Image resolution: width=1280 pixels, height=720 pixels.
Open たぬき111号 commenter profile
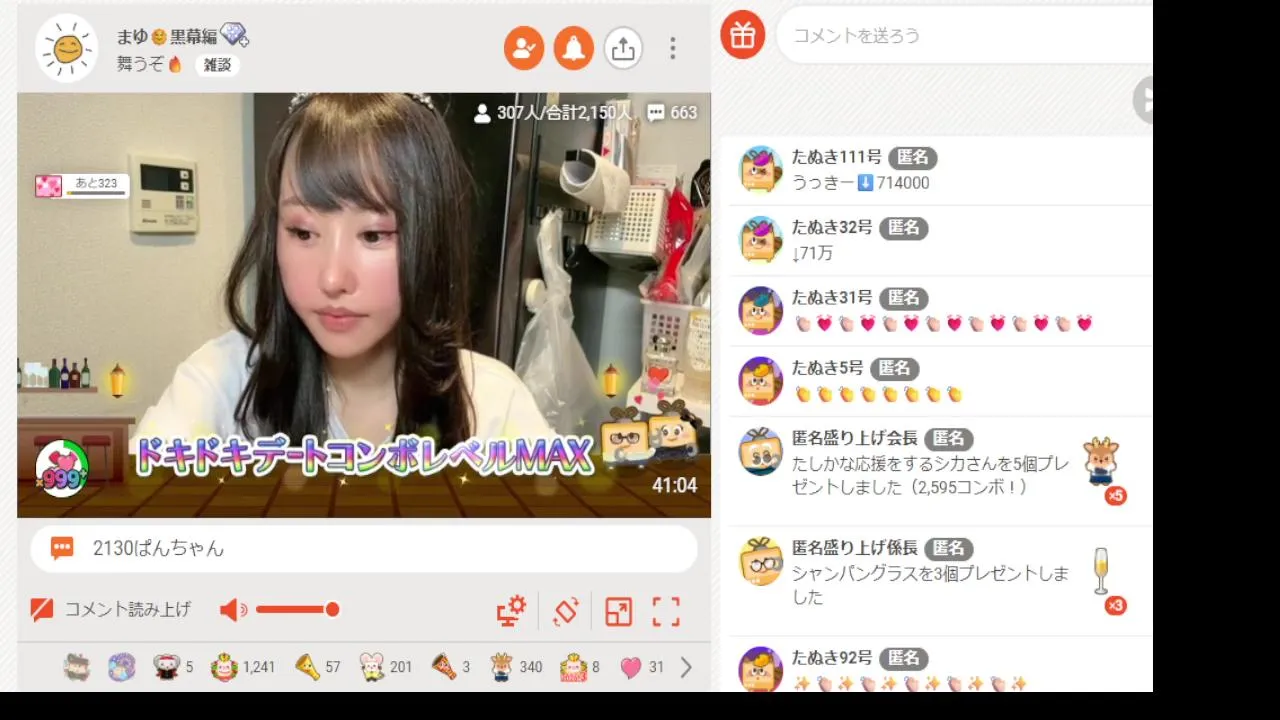[760, 169]
